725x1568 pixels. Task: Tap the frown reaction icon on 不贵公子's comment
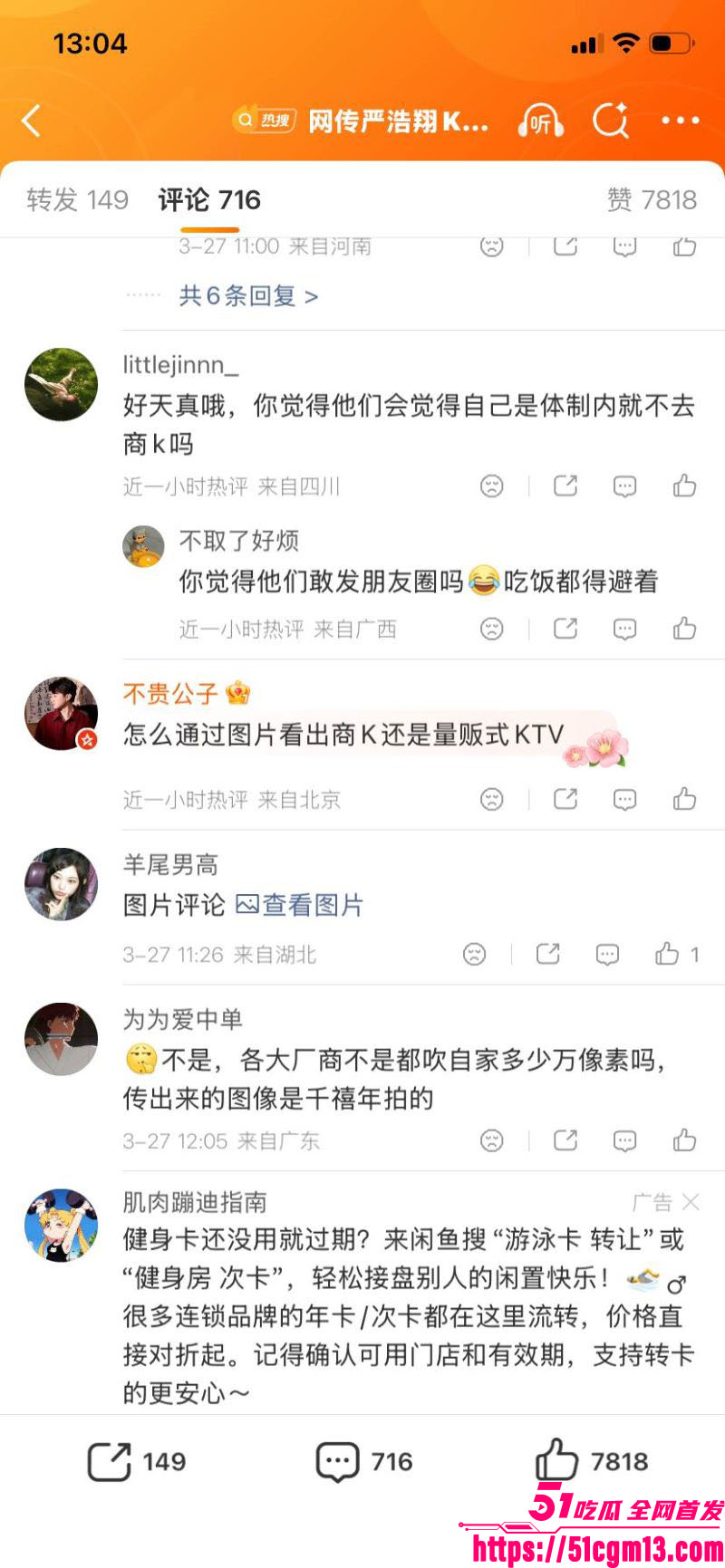click(490, 800)
